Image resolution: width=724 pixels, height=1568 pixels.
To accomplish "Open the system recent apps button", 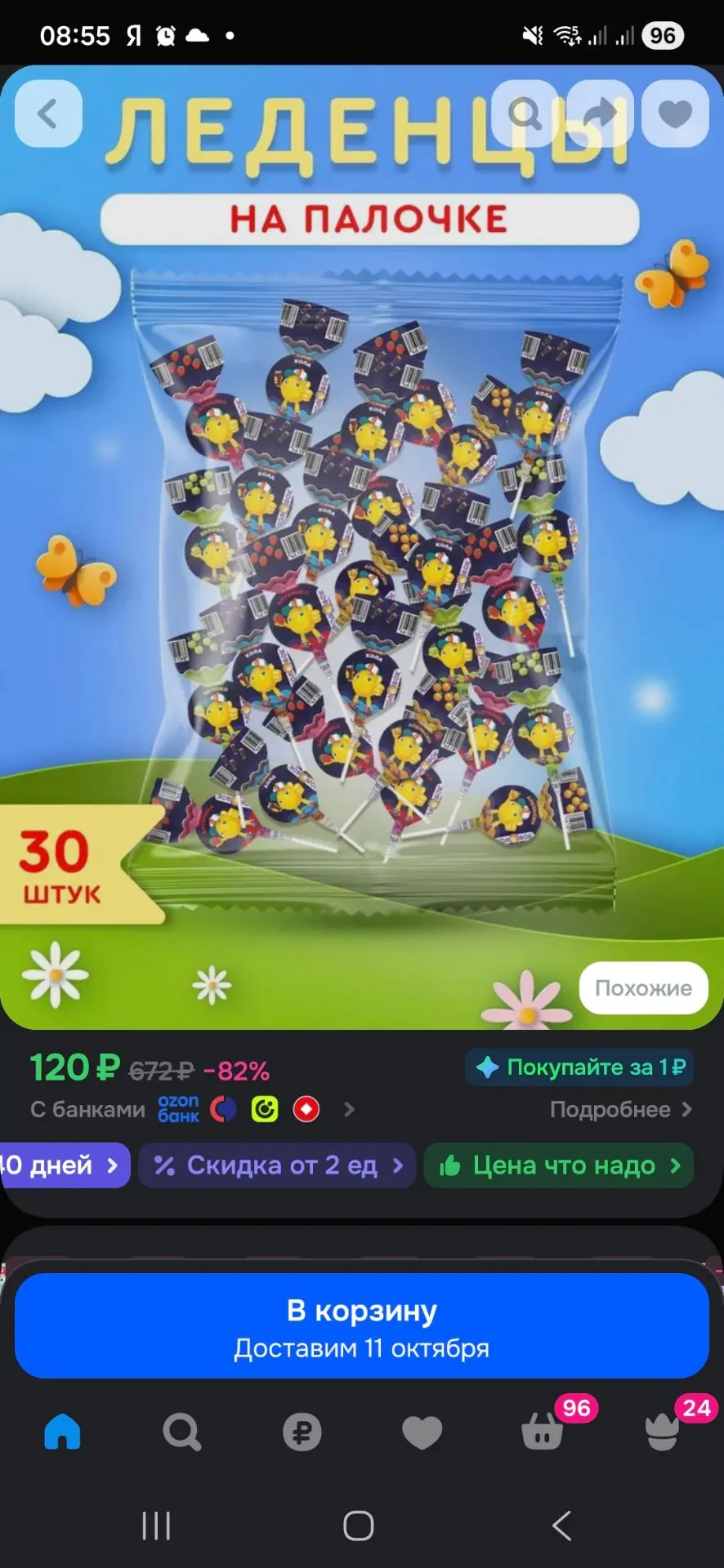I will click(156, 1526).
